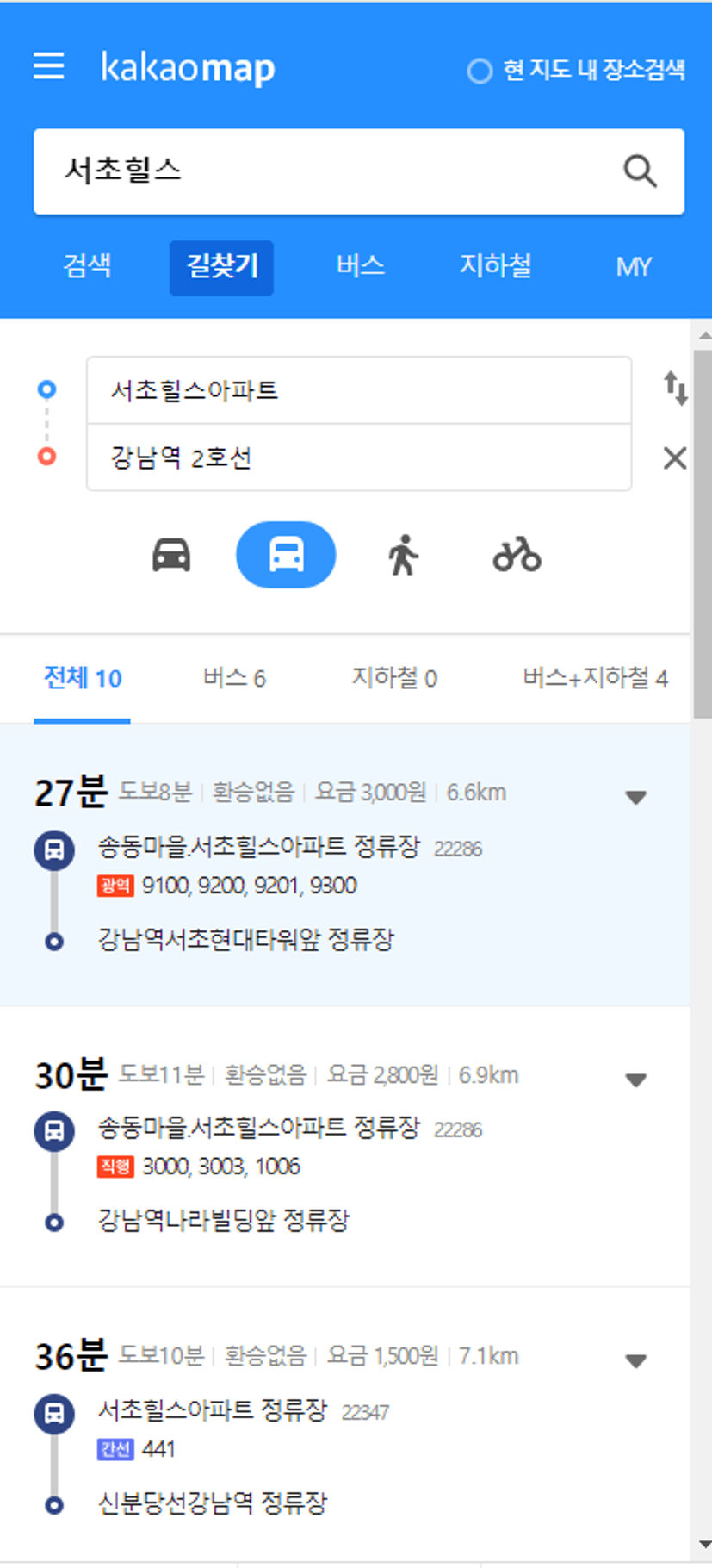Select car directions mode

[x=171, y=555]
